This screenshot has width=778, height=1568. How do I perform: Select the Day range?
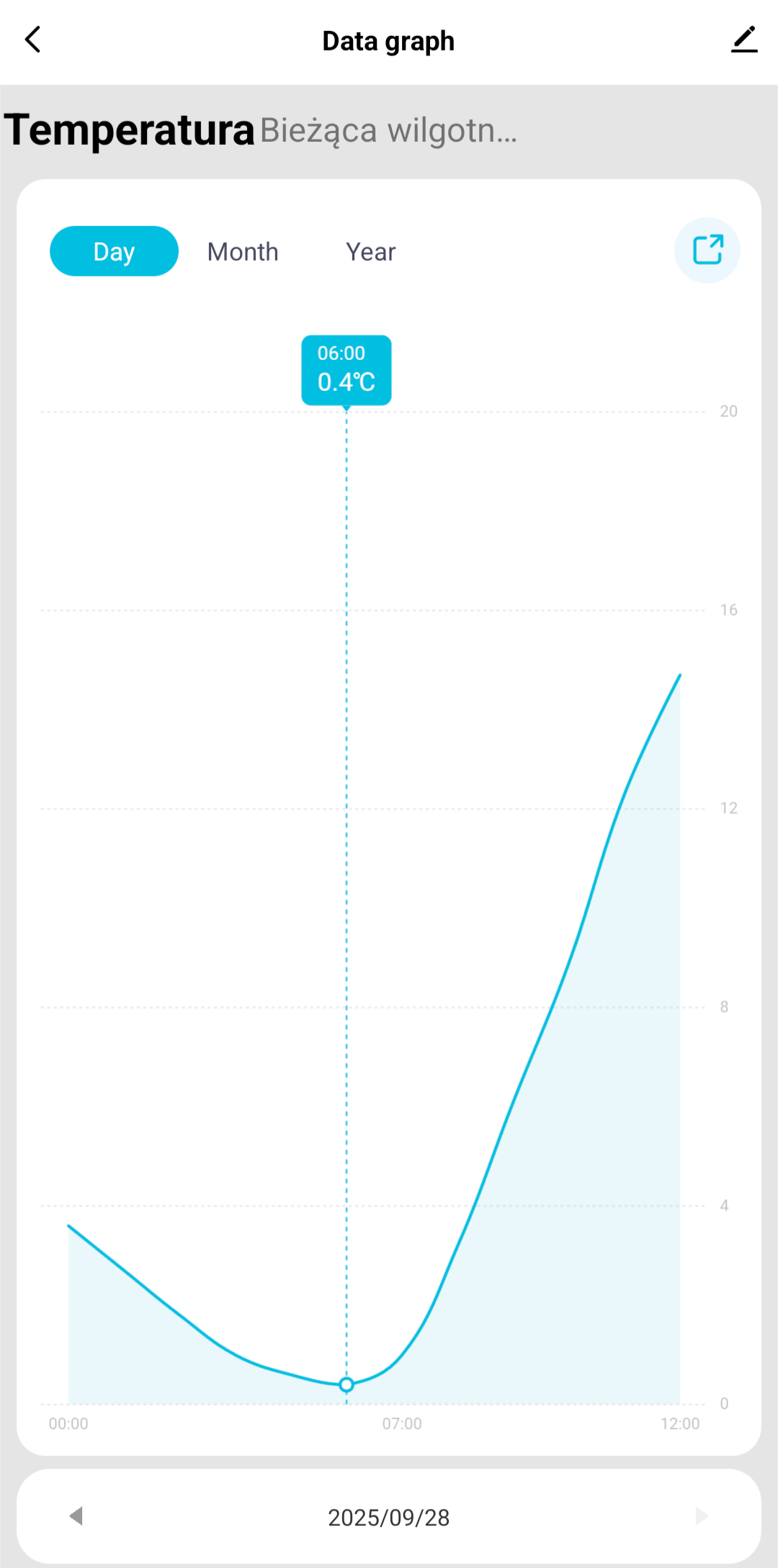(114, 252)
